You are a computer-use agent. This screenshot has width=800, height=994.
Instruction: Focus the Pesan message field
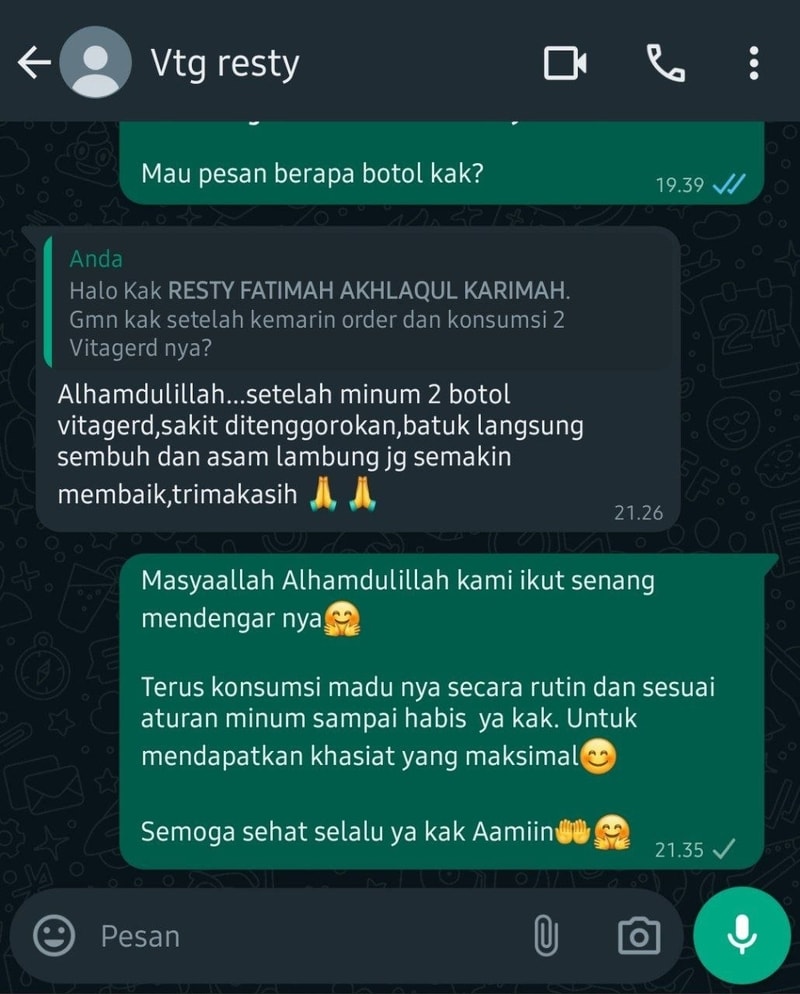click(300, 936)
